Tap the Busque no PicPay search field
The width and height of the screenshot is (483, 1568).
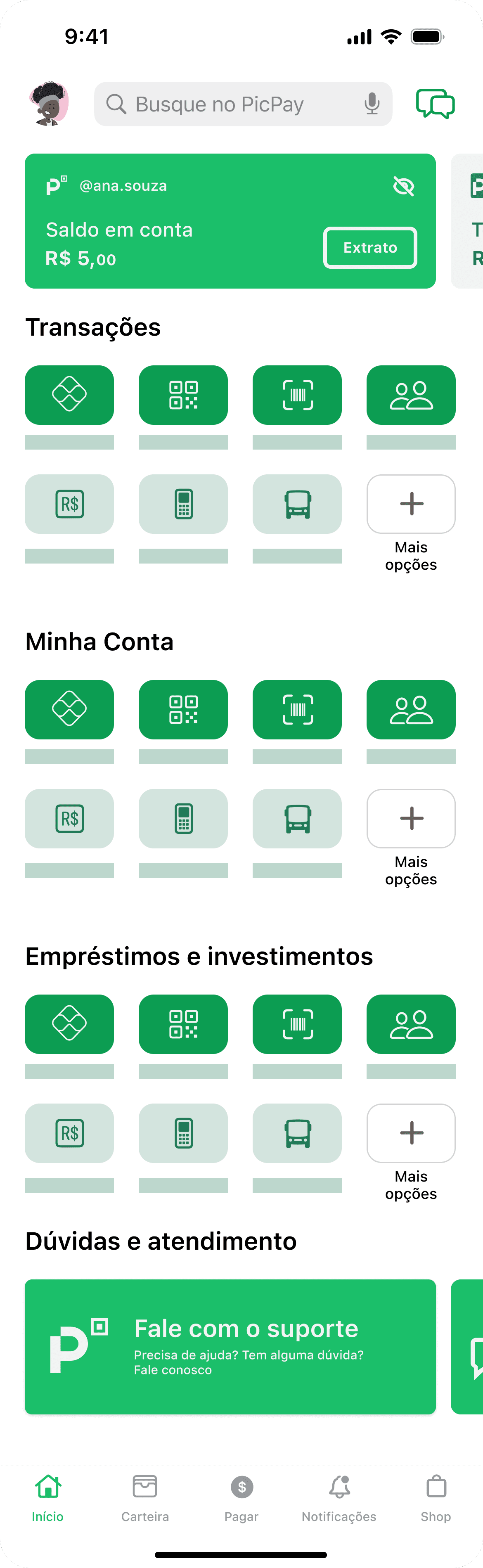(x=231, y=104)
